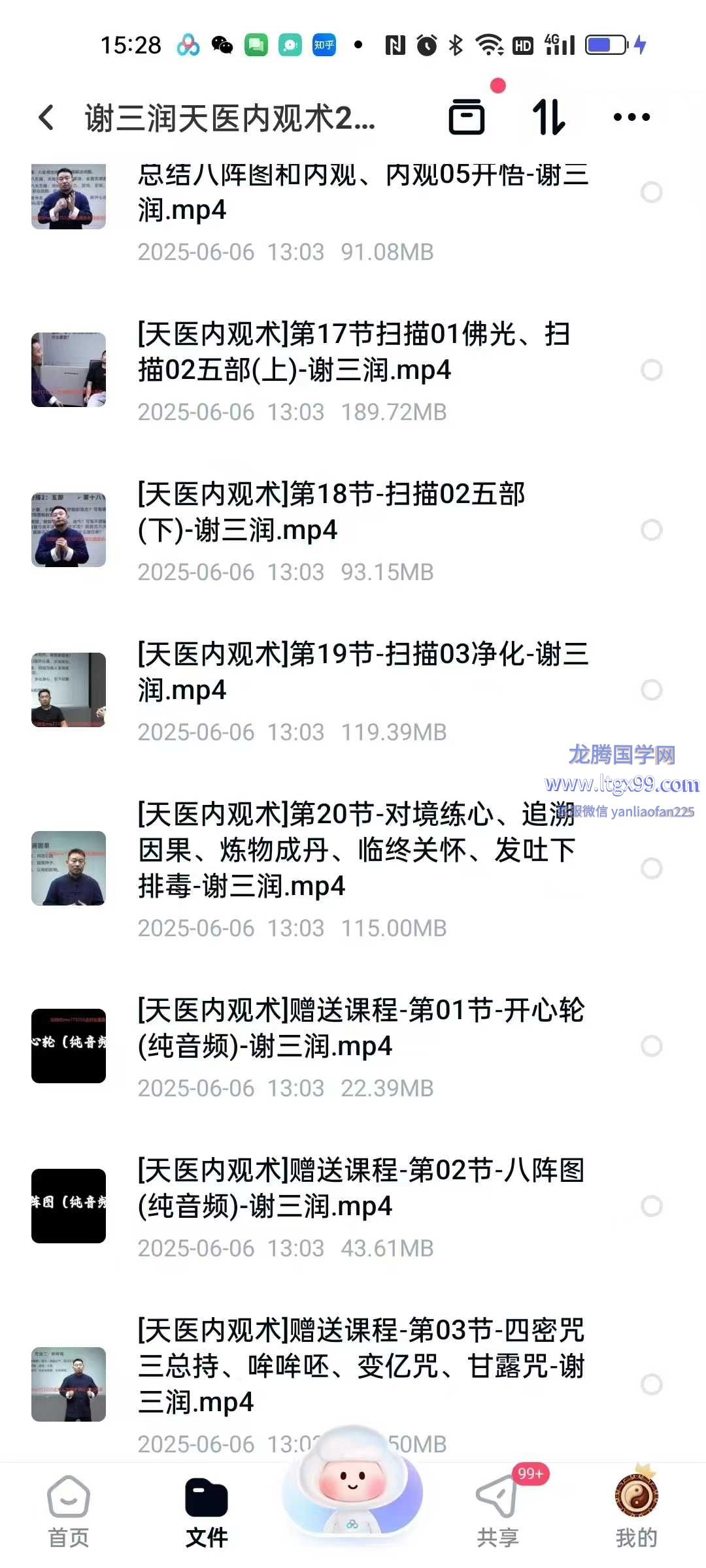Open the 第19节-扫描03净化 video

point(353,672)
